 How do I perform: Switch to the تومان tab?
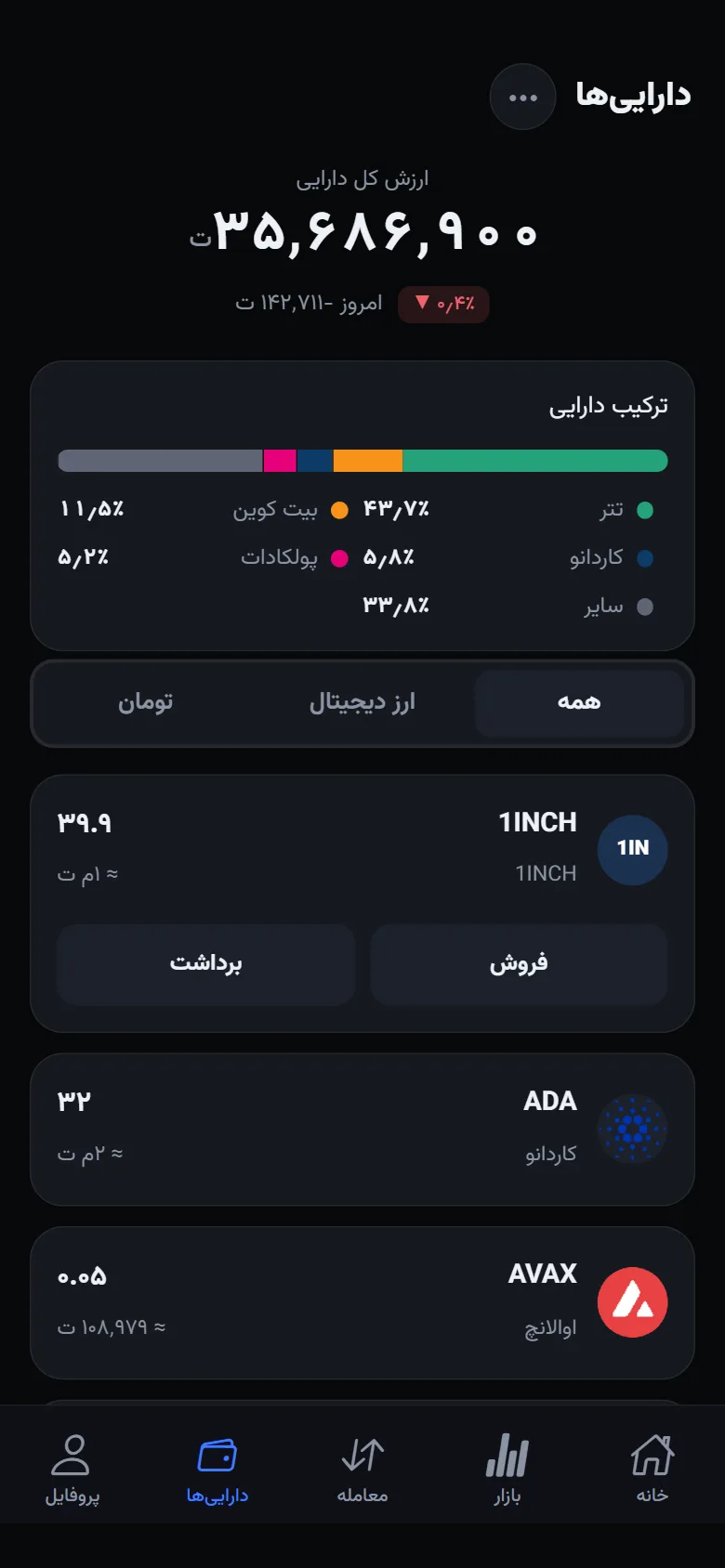[146, 703]
